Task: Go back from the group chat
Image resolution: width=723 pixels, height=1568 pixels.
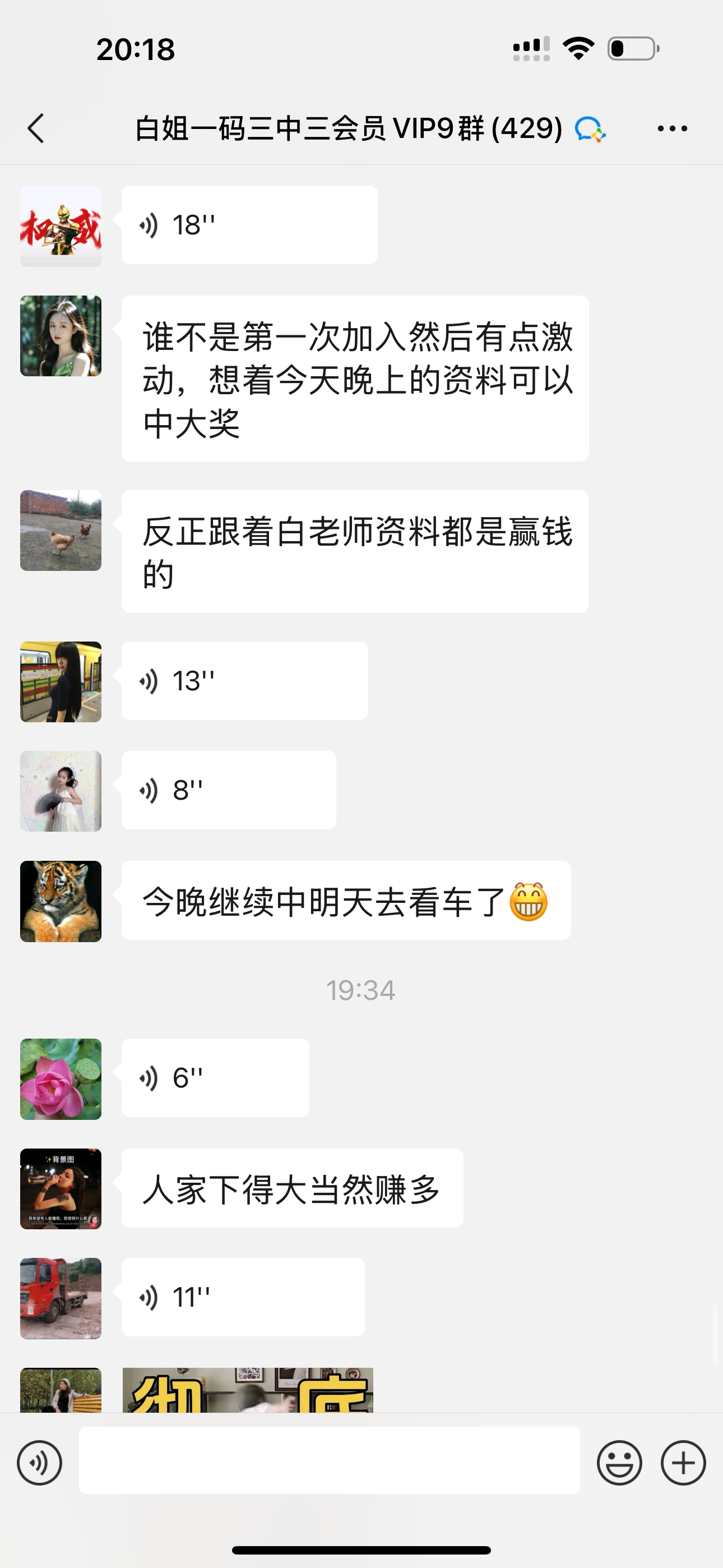Action: click(x=36, y=128)
